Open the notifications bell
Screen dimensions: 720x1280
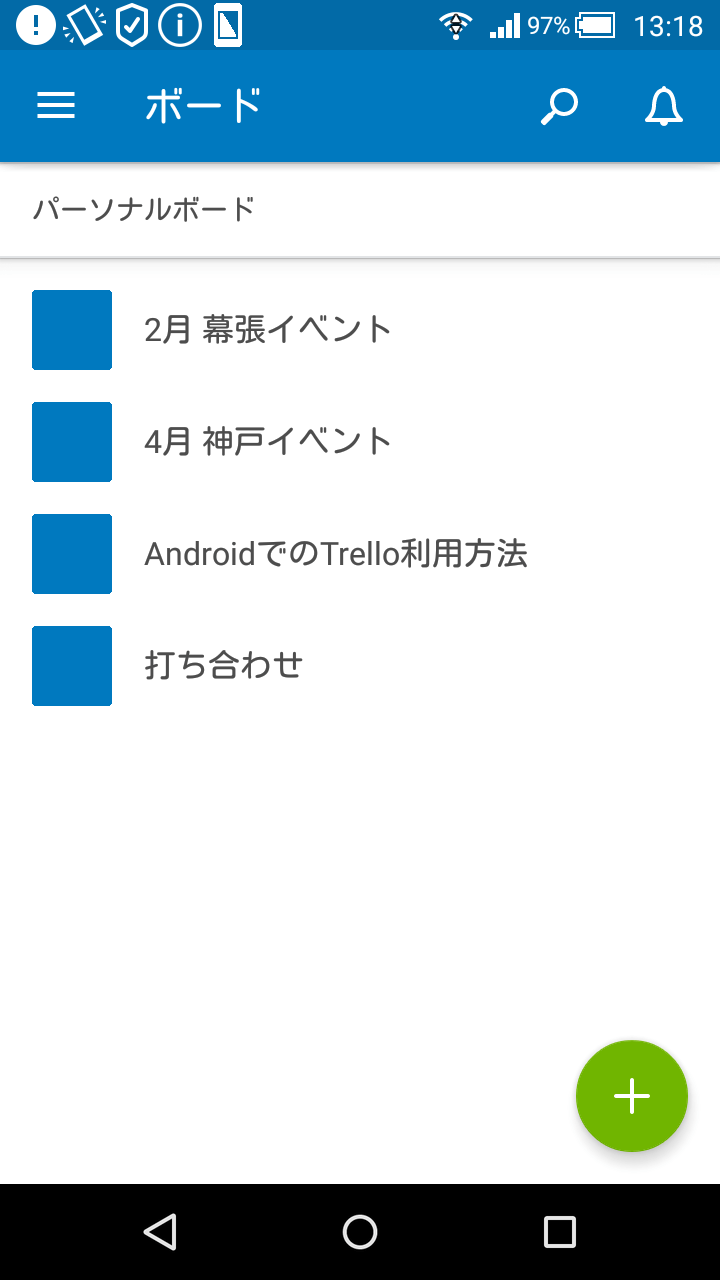[x=663, y=106]
